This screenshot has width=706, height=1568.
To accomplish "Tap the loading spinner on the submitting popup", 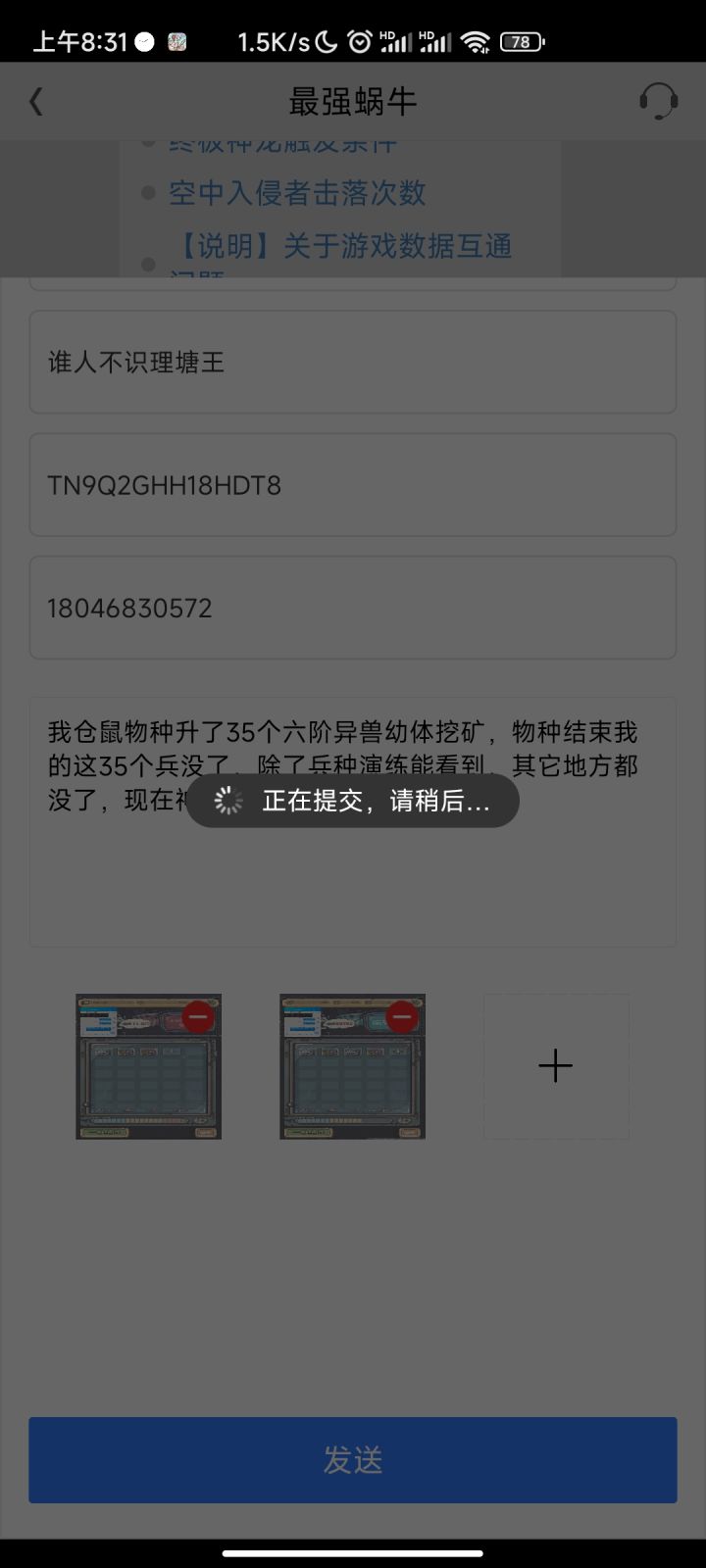I will (x=227, y=800).
